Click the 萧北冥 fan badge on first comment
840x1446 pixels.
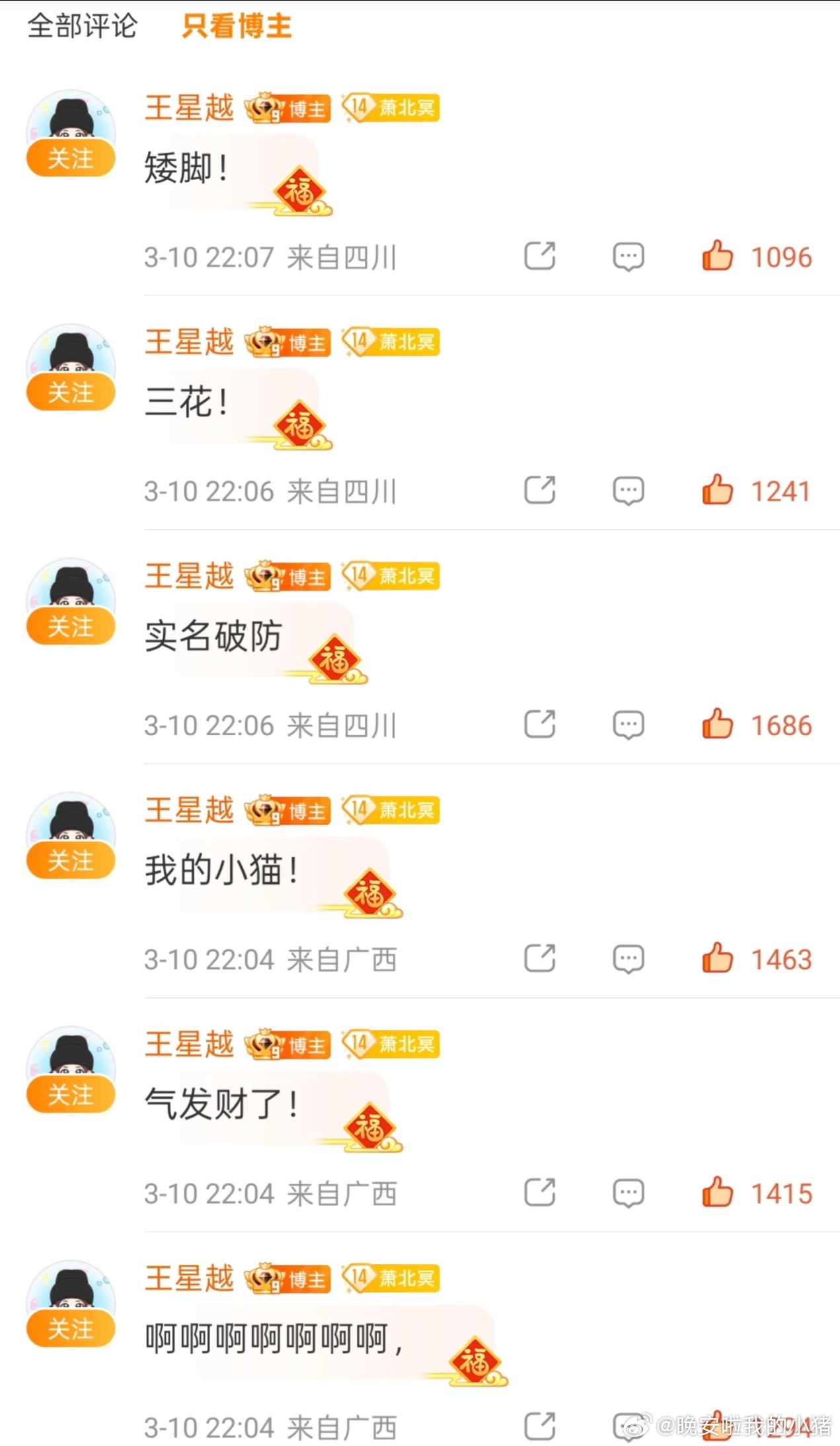tap(390, 107)
